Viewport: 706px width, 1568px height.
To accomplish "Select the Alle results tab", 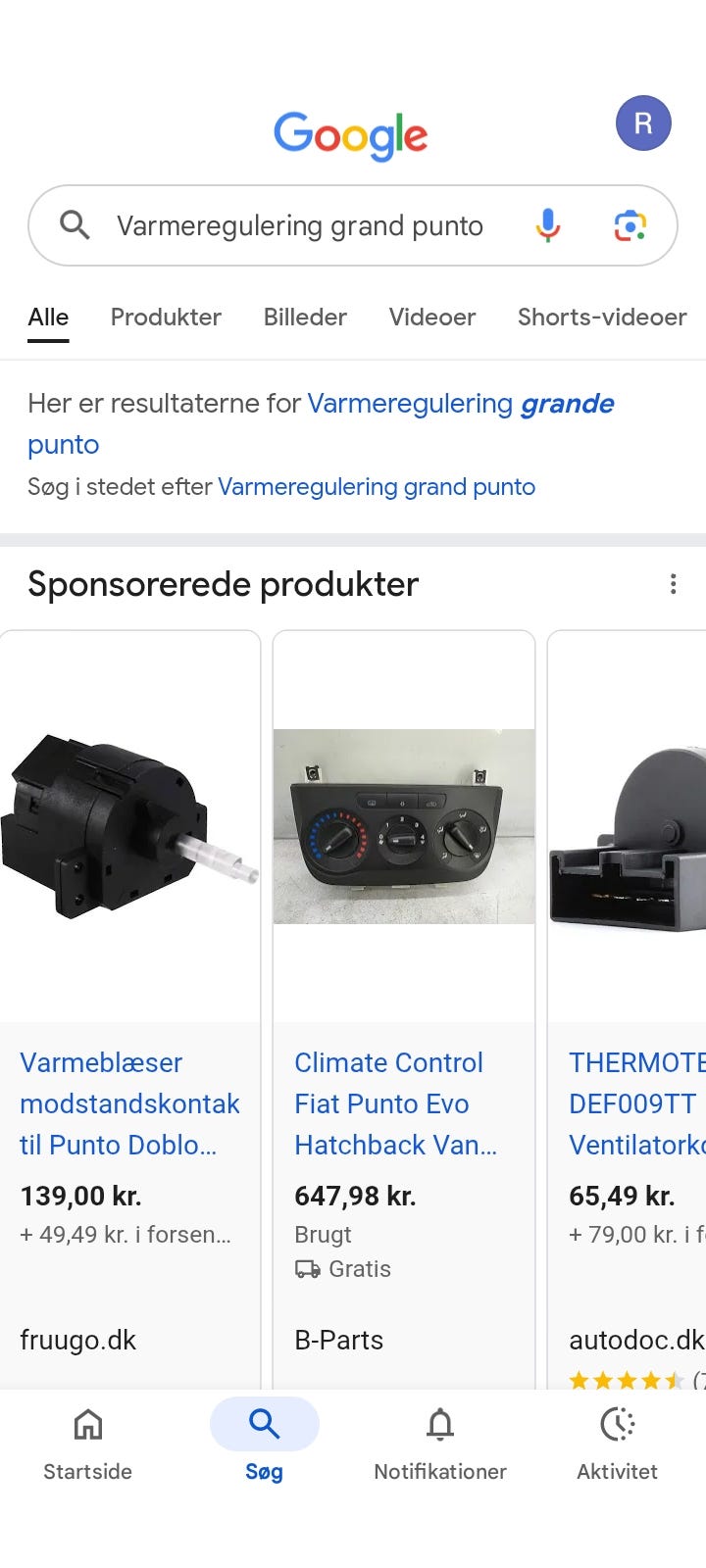I will click(x=48, y=317).
